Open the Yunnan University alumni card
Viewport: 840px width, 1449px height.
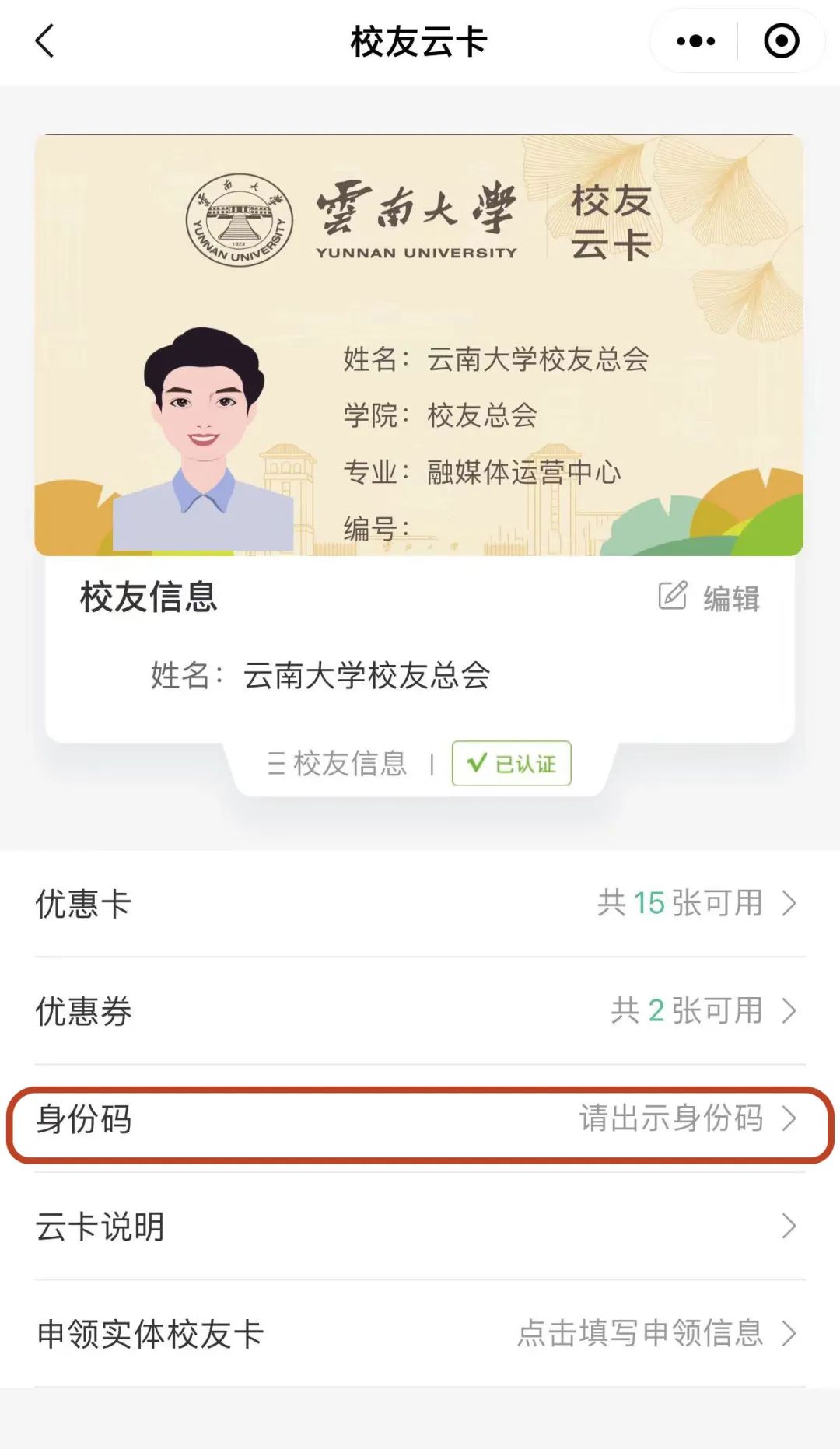[418, 345]
